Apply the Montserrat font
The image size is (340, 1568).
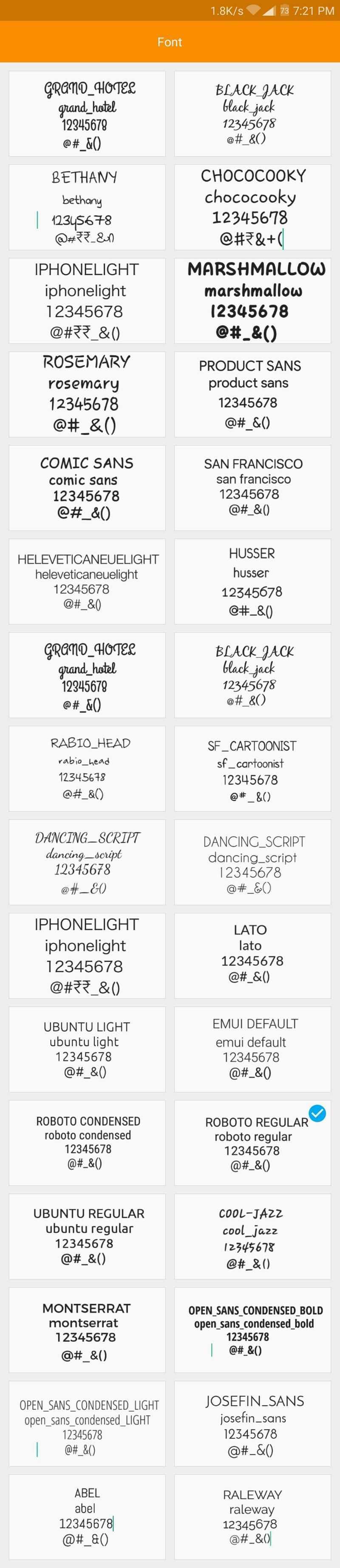pyautogui.click(x=87, y=1329)
